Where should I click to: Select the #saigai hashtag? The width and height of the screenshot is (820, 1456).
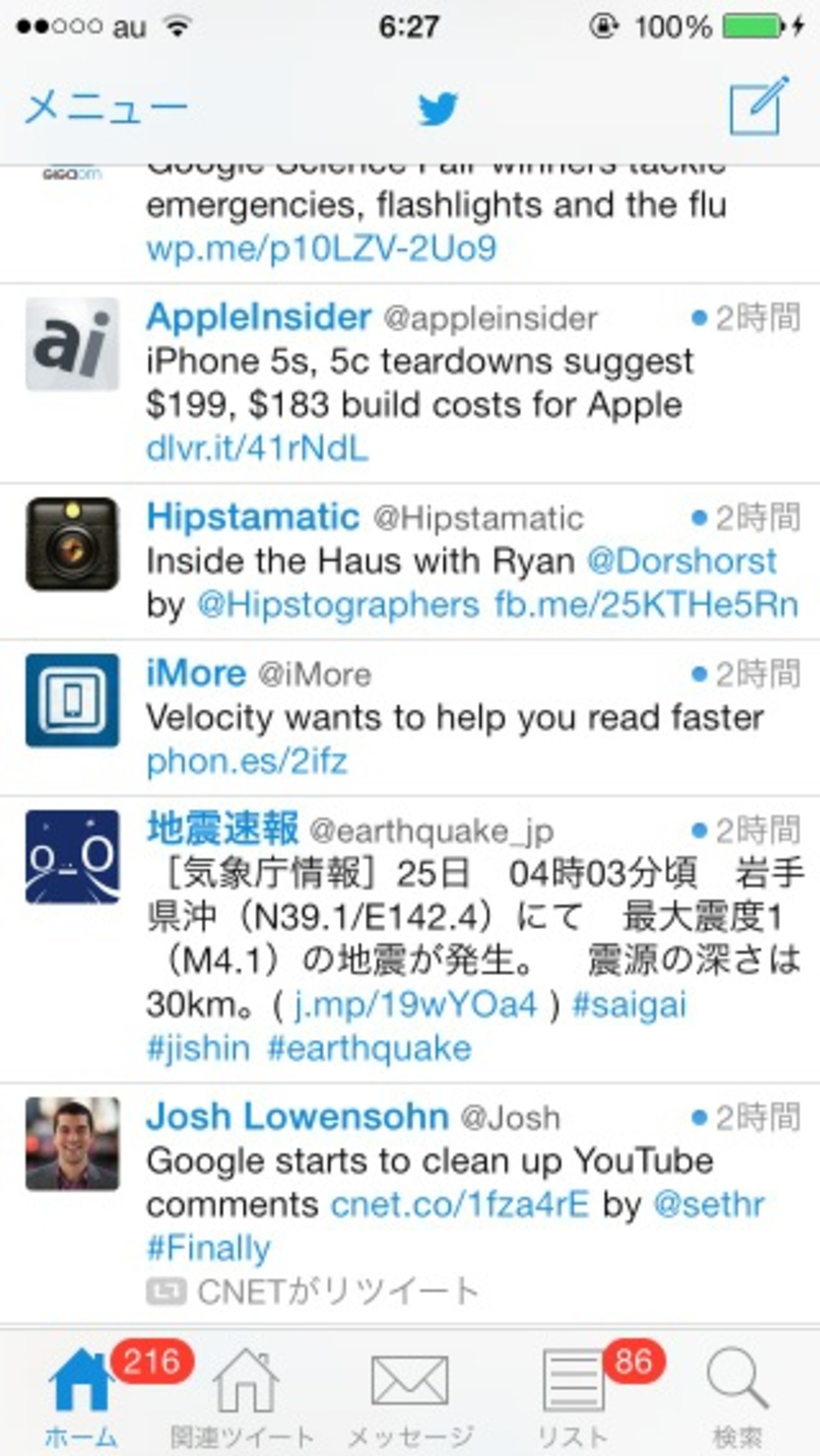[x=628, y=1004]
